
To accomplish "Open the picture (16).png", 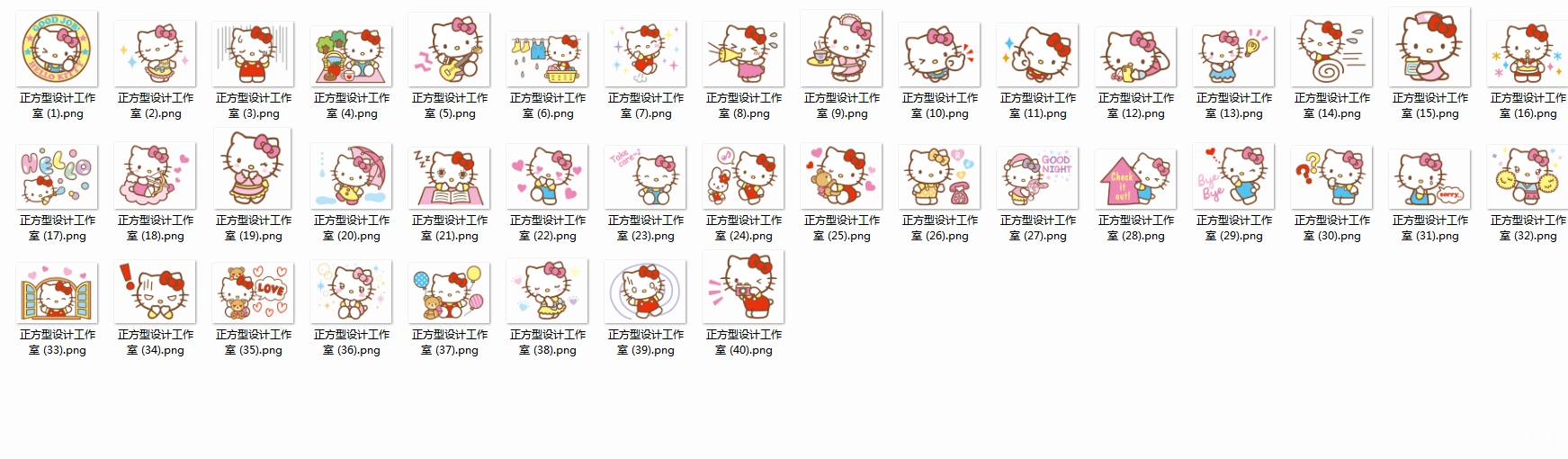I will click(1528, 54).
